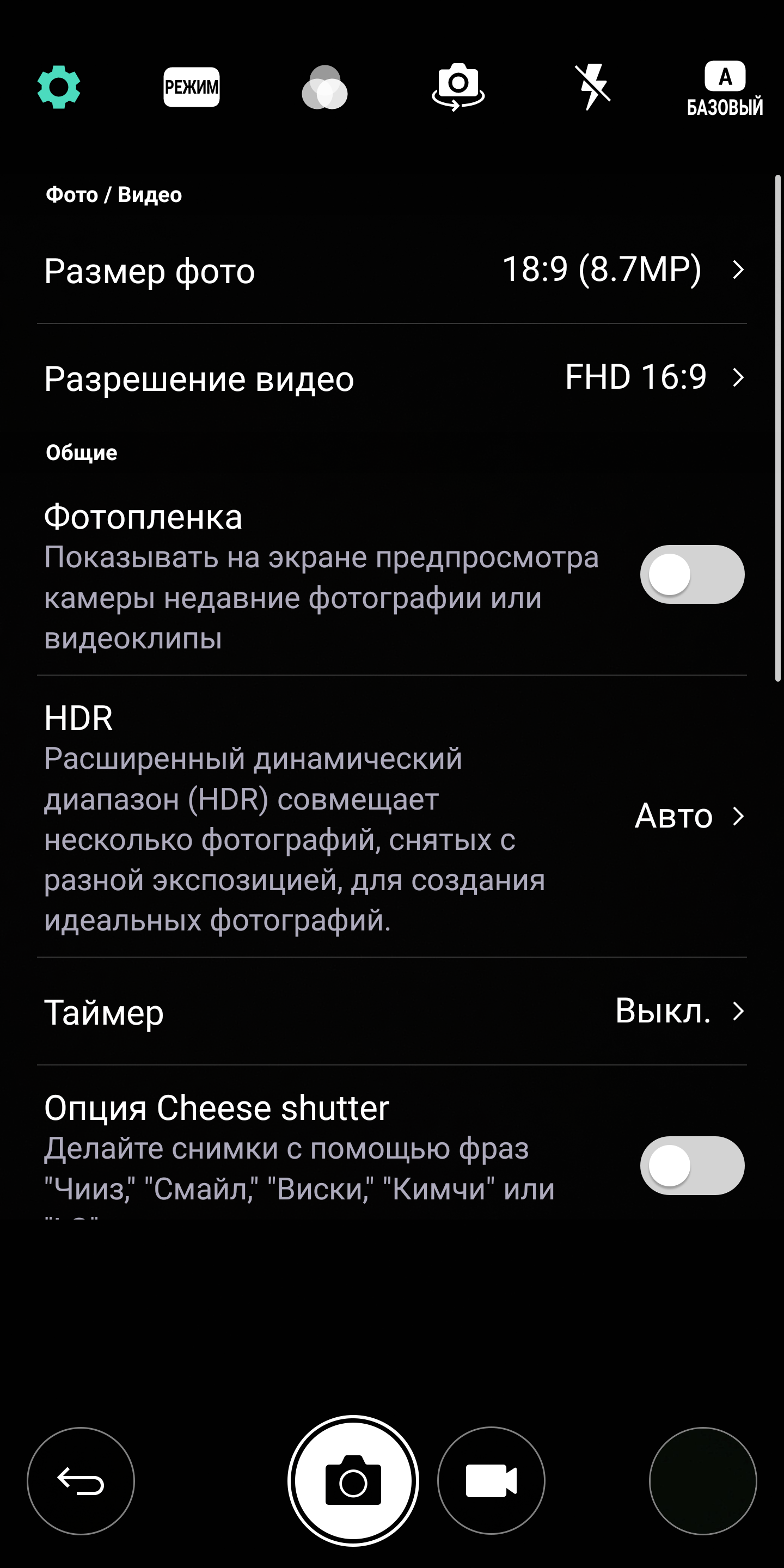This screenshot has width=784, height=1568.
Task: Close settings via the gear icon
Action: [x=58, y=87]
